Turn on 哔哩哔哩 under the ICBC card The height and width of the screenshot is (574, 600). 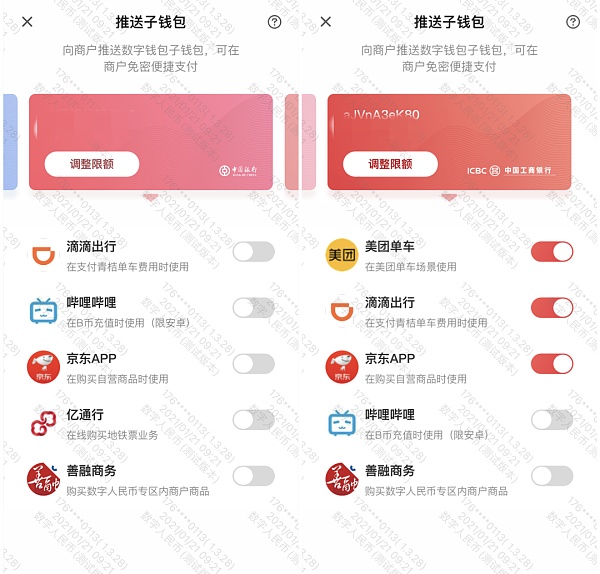552,420
